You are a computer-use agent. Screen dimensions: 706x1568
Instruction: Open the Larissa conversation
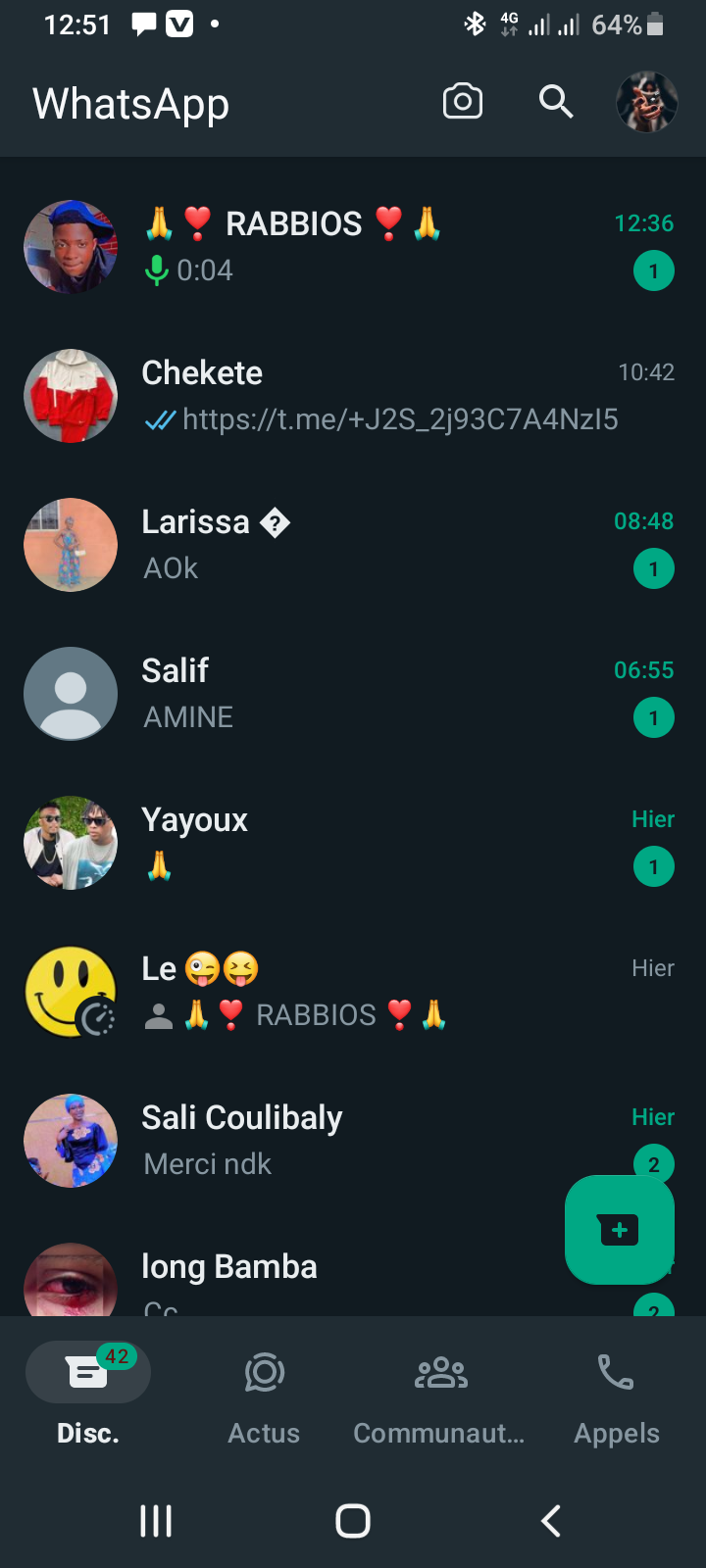click(x=353, y=545)
